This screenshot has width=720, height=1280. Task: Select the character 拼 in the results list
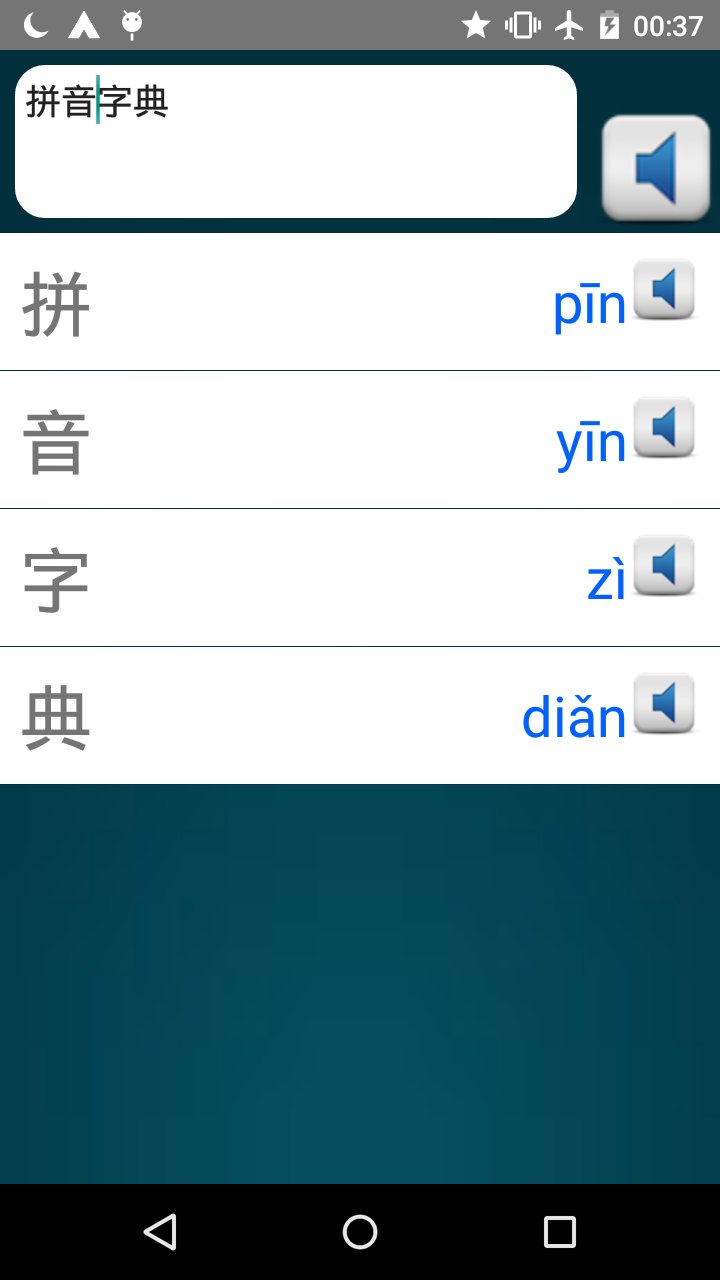(55, 305)
